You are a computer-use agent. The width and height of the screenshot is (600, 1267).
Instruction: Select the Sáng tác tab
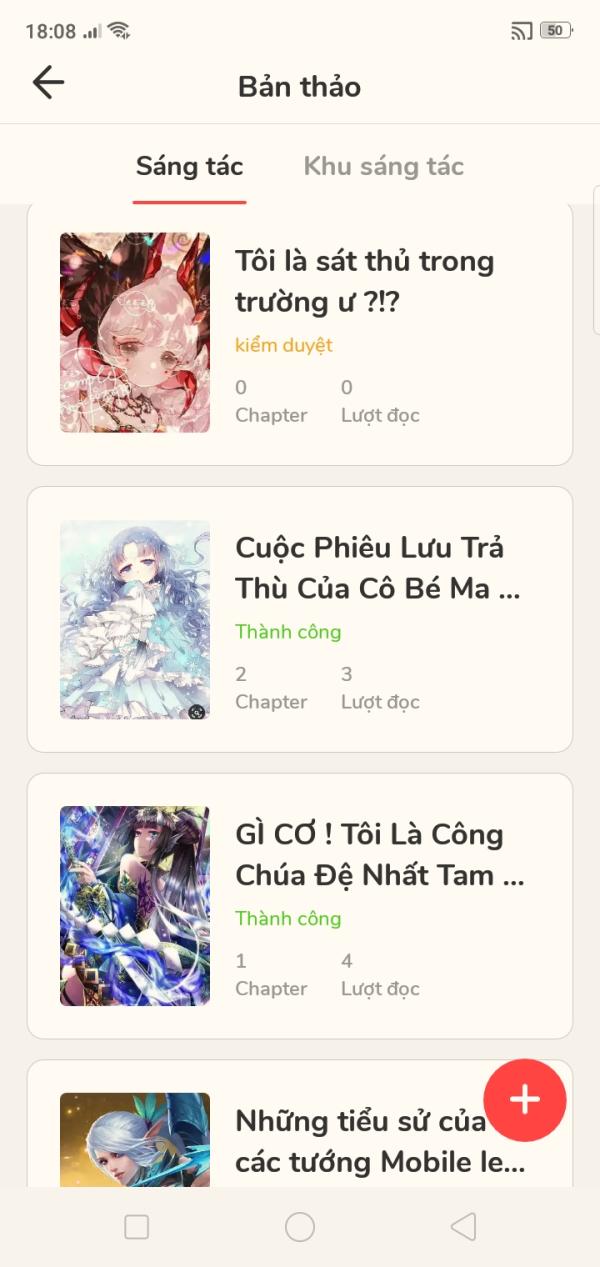(189, 166)
